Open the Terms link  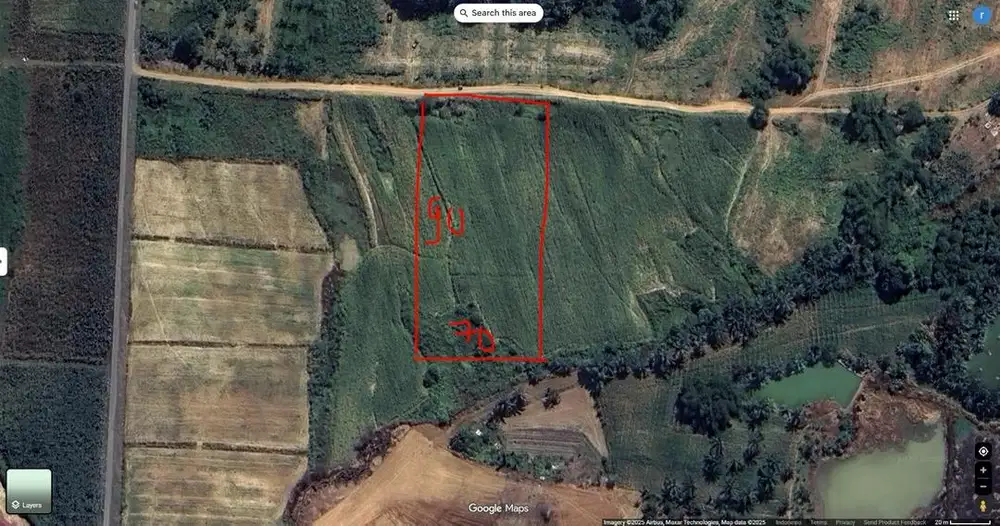818,522
